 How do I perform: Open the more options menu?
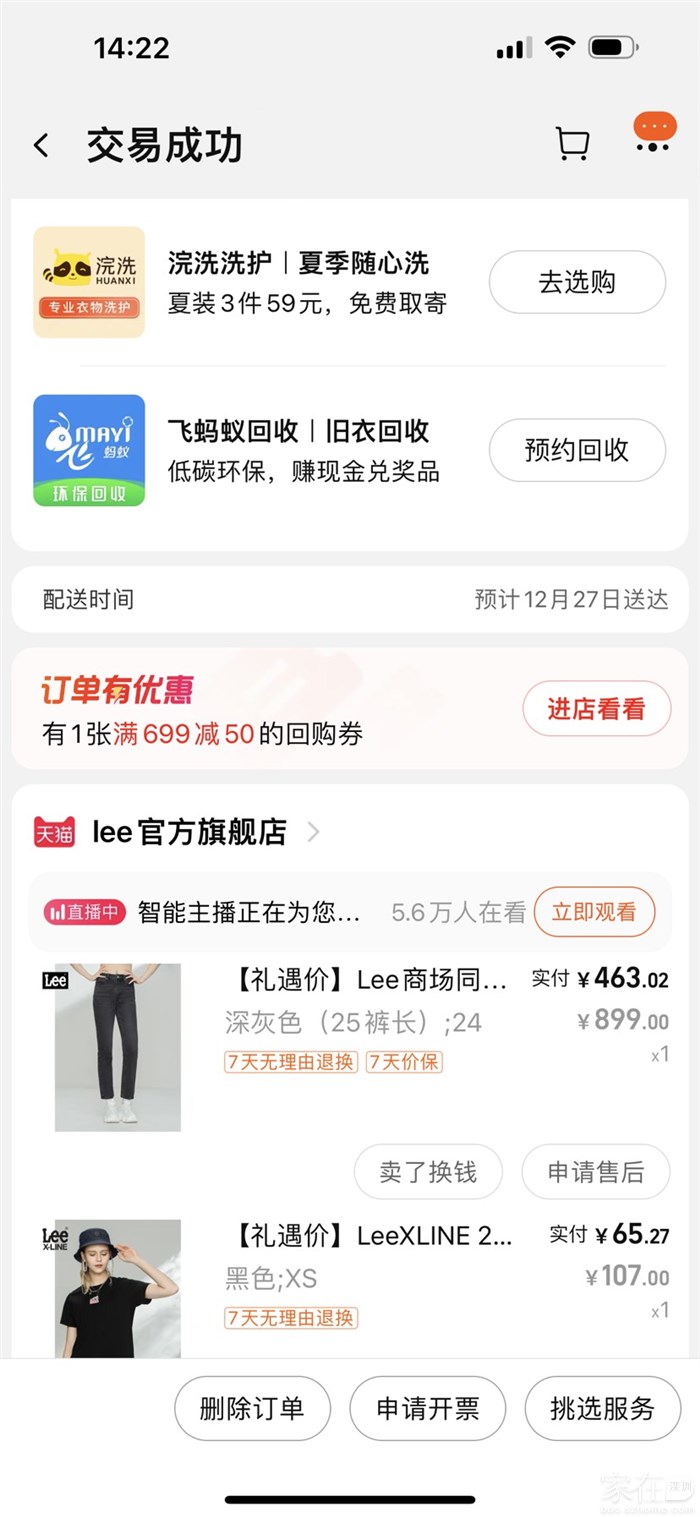click(x=654, y=135)
